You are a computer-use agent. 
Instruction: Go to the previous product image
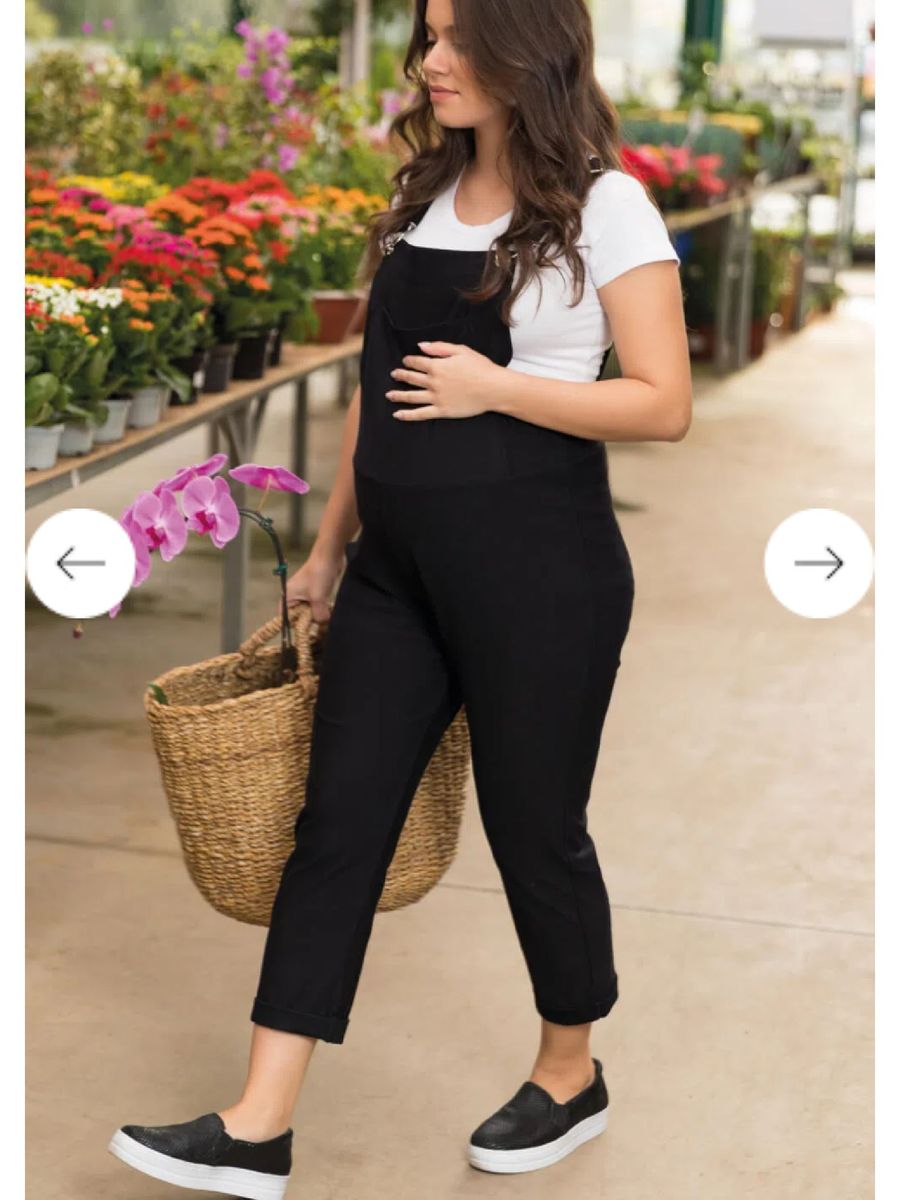tap(80, 563)
